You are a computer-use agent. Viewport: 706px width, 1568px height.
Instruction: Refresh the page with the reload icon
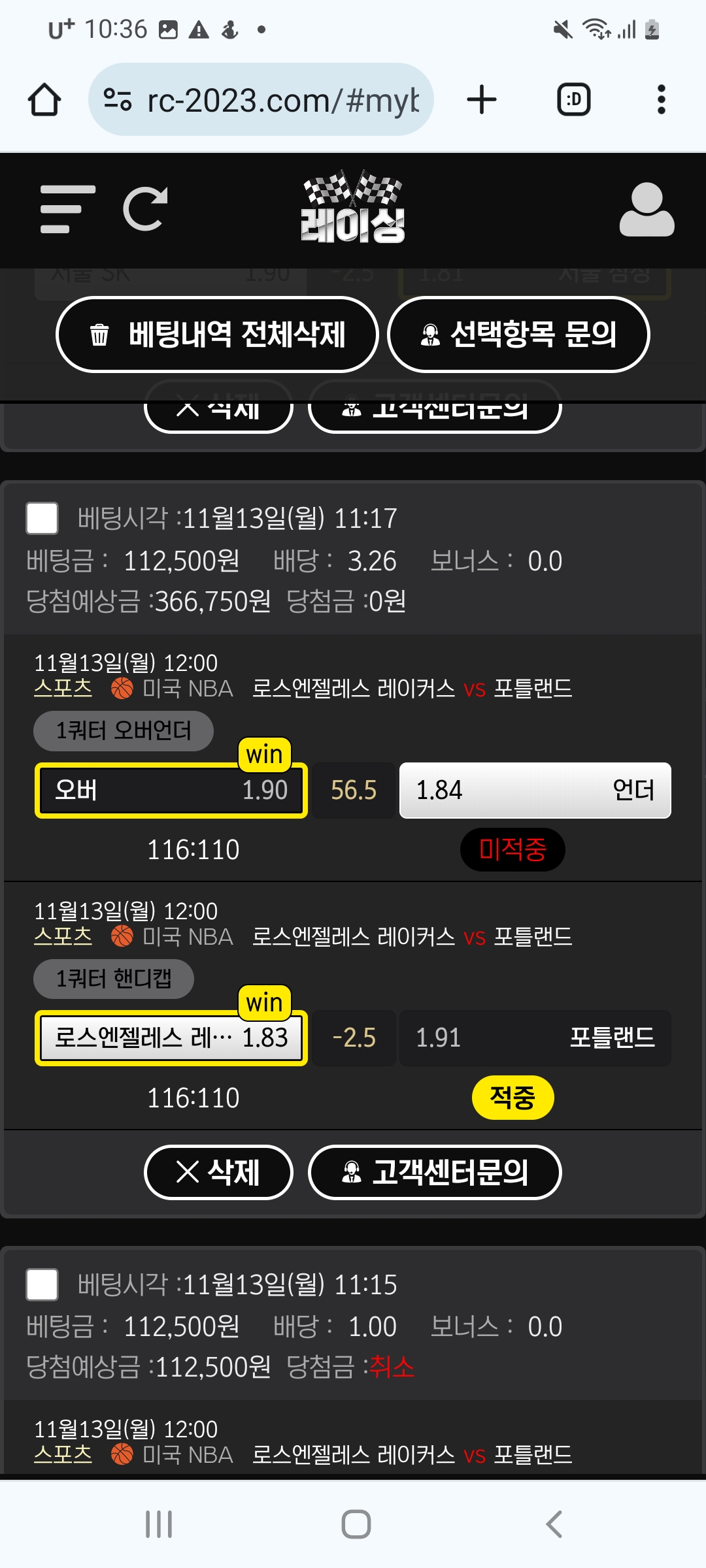pos(145,209)
